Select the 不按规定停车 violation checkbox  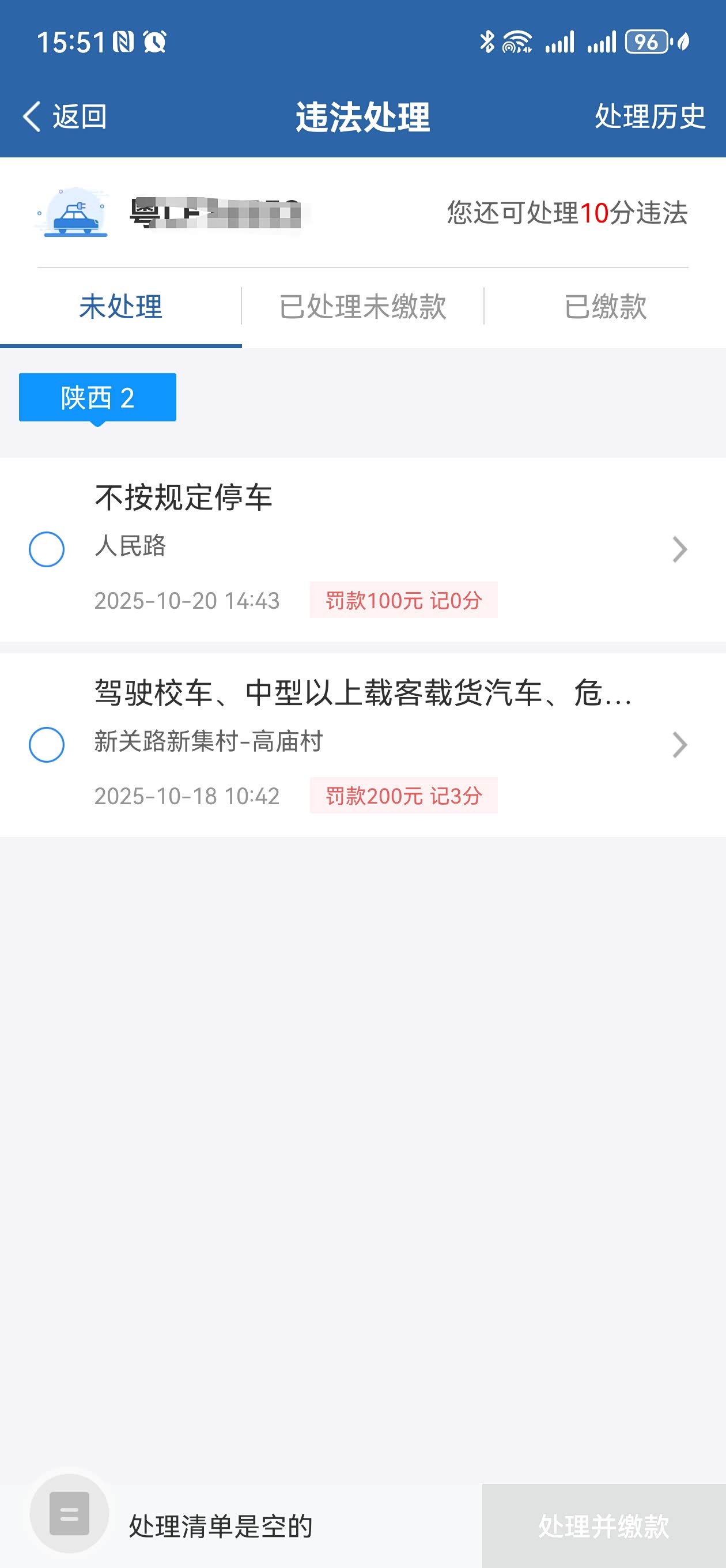pos(47,549)
